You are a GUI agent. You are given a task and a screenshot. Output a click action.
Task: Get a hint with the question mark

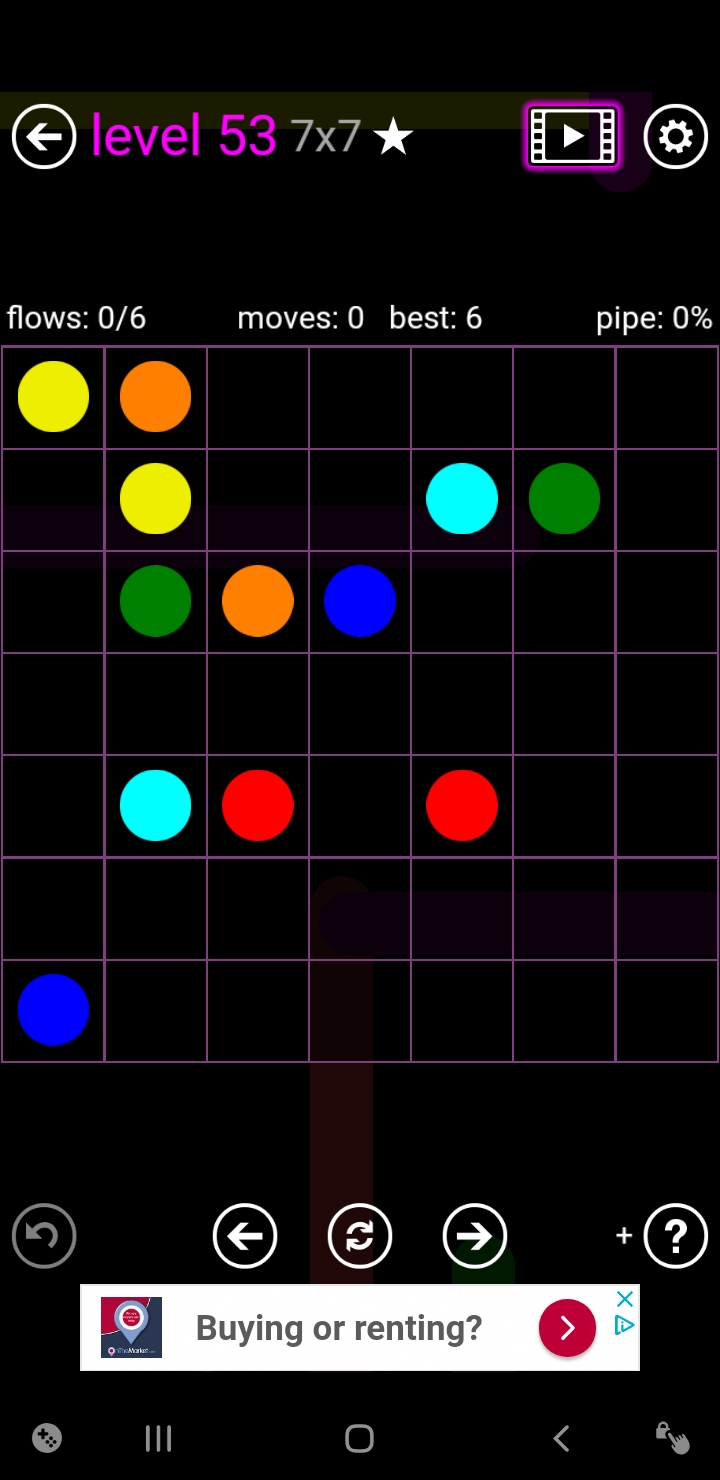(675, 1236)
